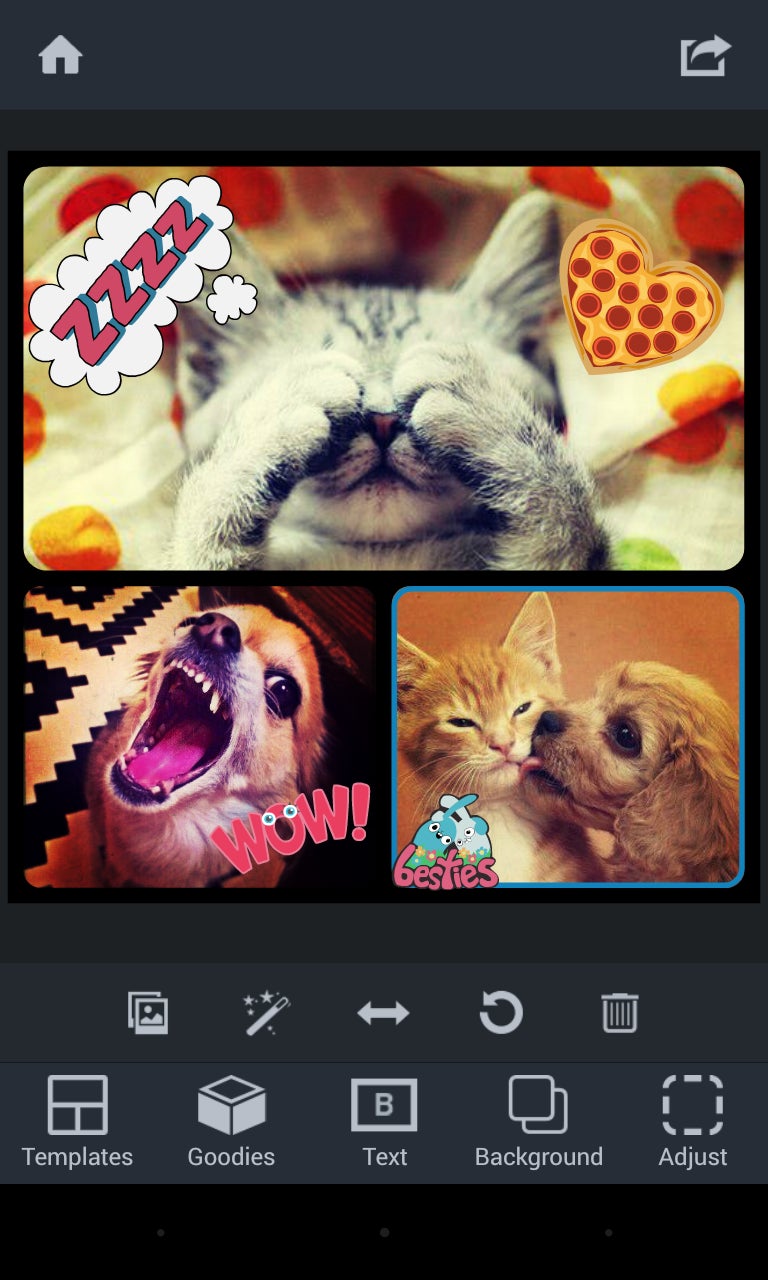Delete the selected photo
Screen dimensions: 768x1280
[x=619, y=1013]
